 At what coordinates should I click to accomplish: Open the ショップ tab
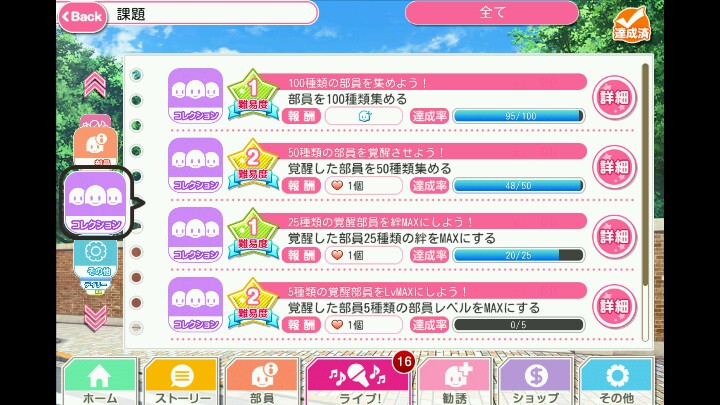pos(534,382)
